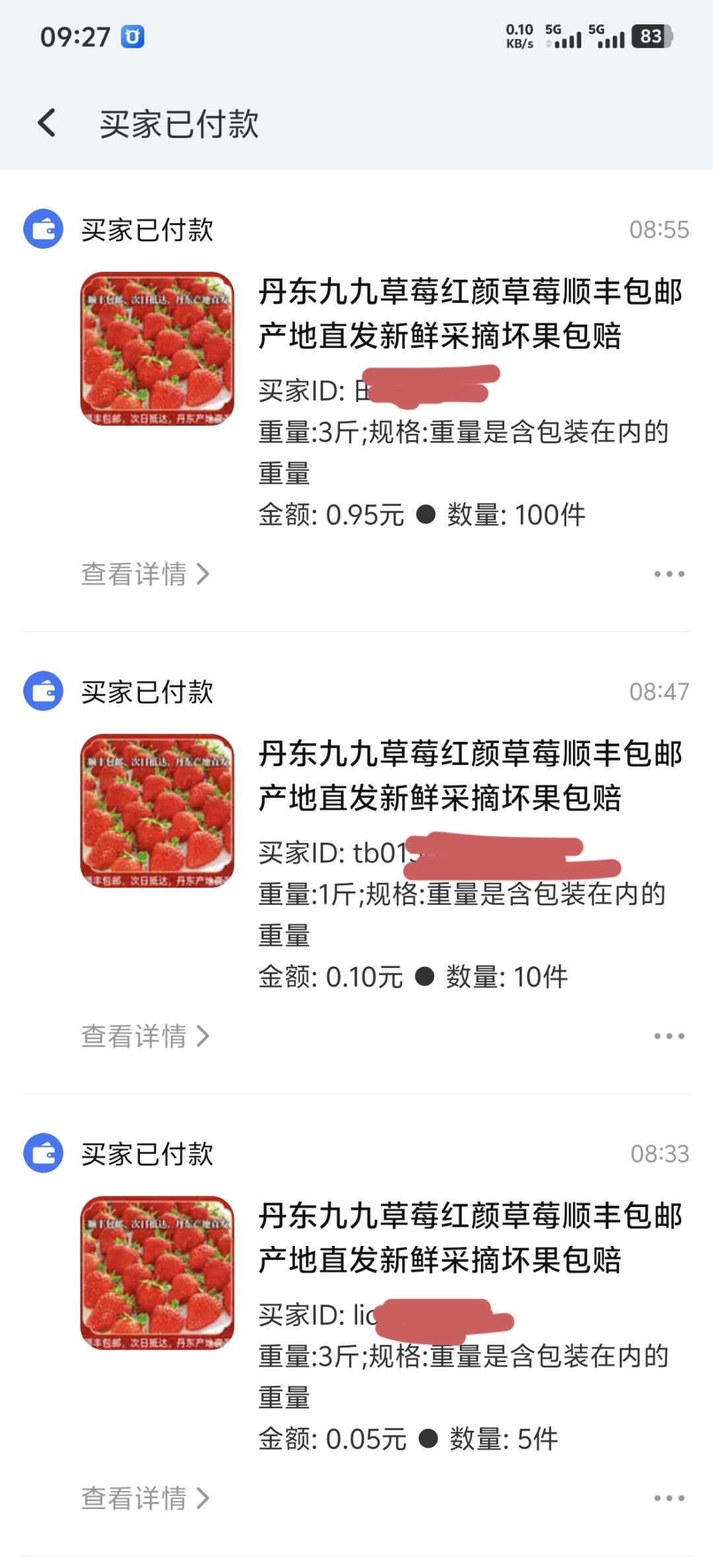Open 查看详情 for the 08:55 order

[145, 574]
